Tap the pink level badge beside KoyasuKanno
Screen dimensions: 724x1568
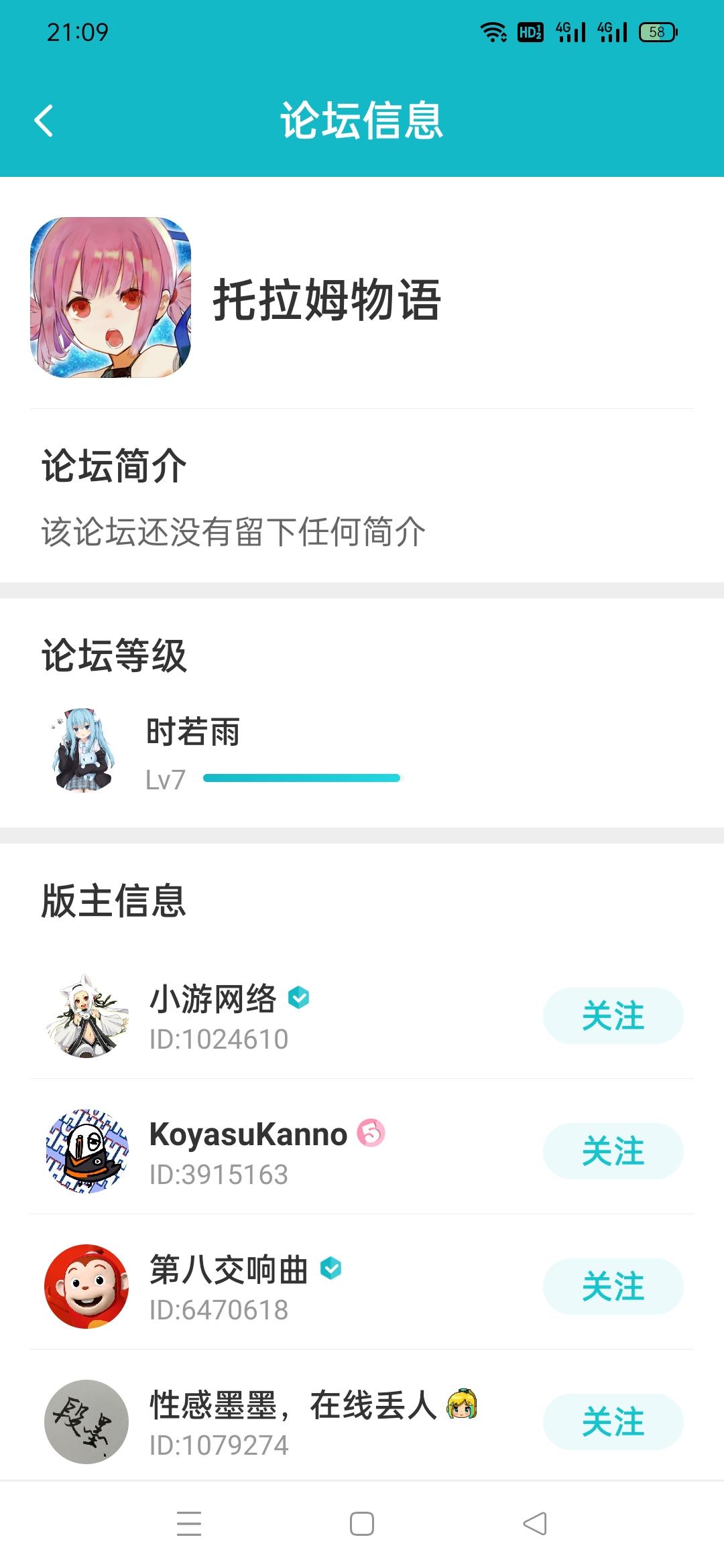(373, 1133)
